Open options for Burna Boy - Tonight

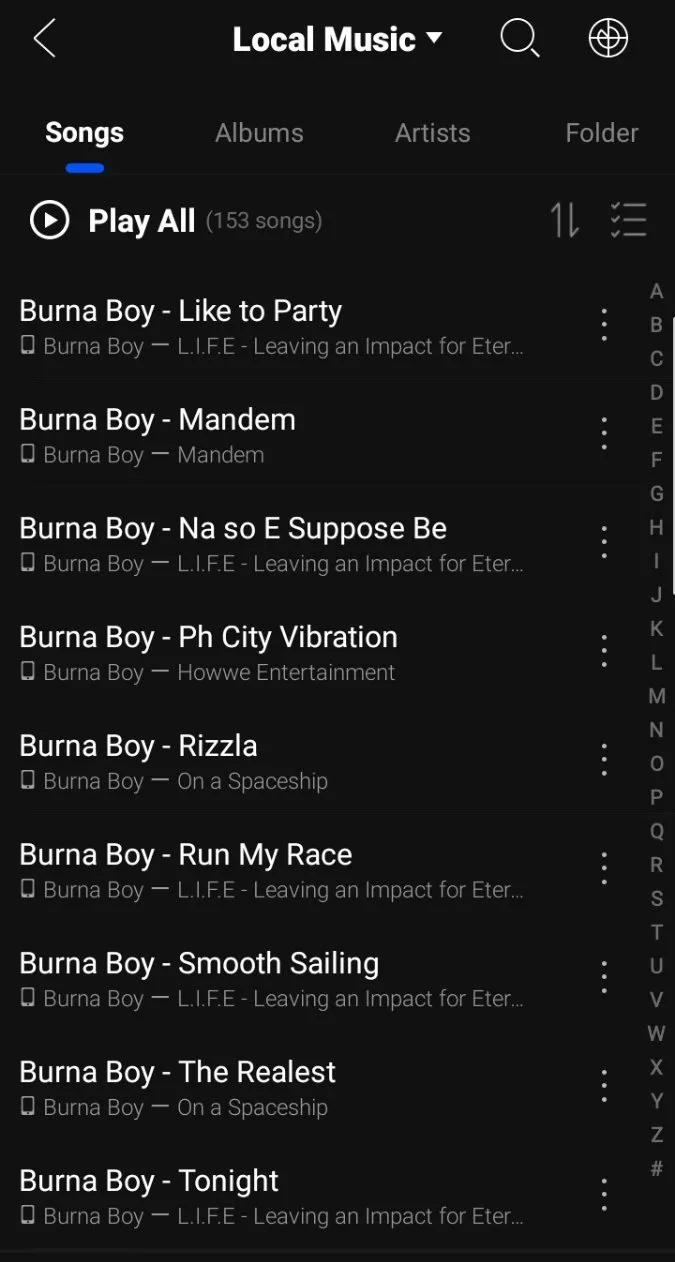(604, 1195)
